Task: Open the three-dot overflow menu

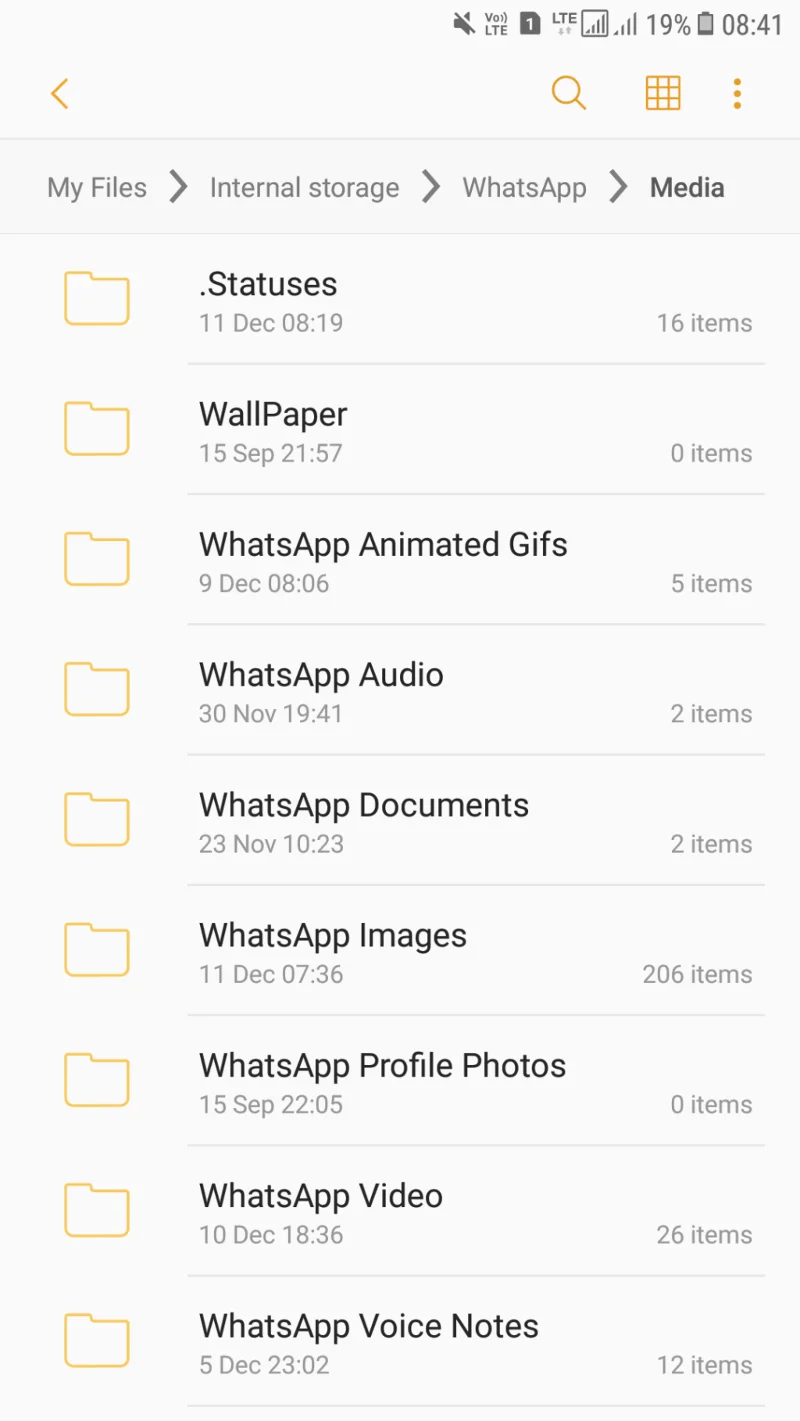Action: [737, 93]
